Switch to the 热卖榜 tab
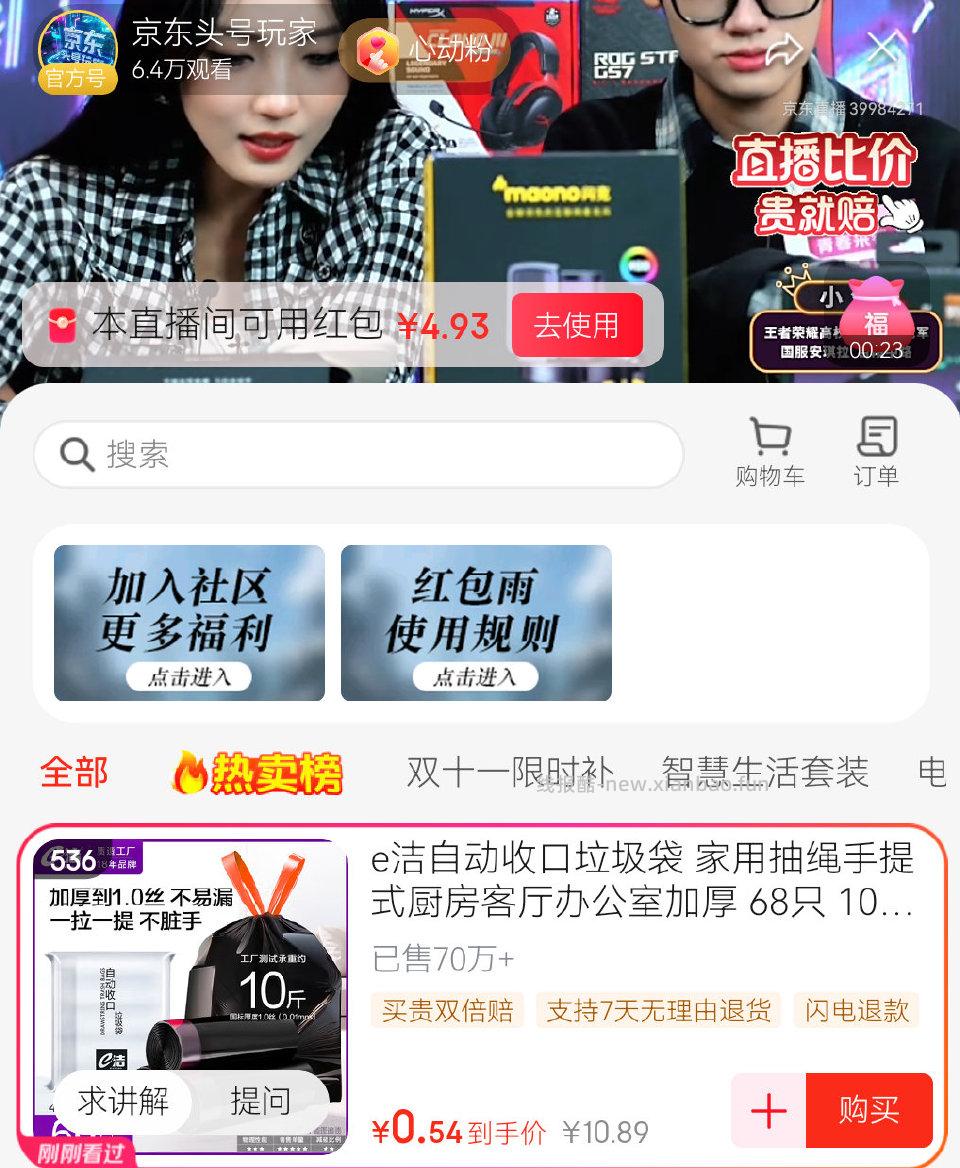The image size is (960, 1168). coord(257,773)
